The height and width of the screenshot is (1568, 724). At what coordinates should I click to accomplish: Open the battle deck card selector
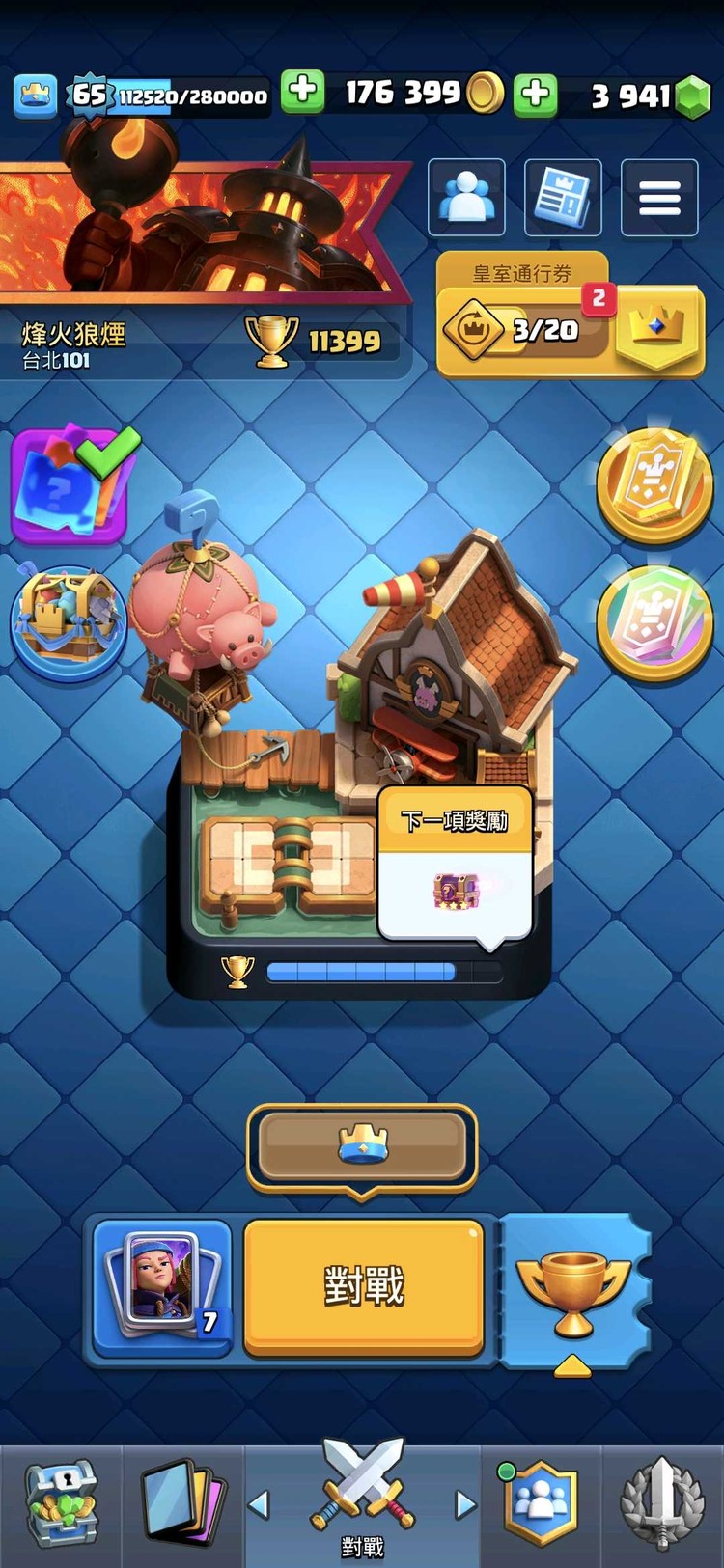tap(162, 1286)
